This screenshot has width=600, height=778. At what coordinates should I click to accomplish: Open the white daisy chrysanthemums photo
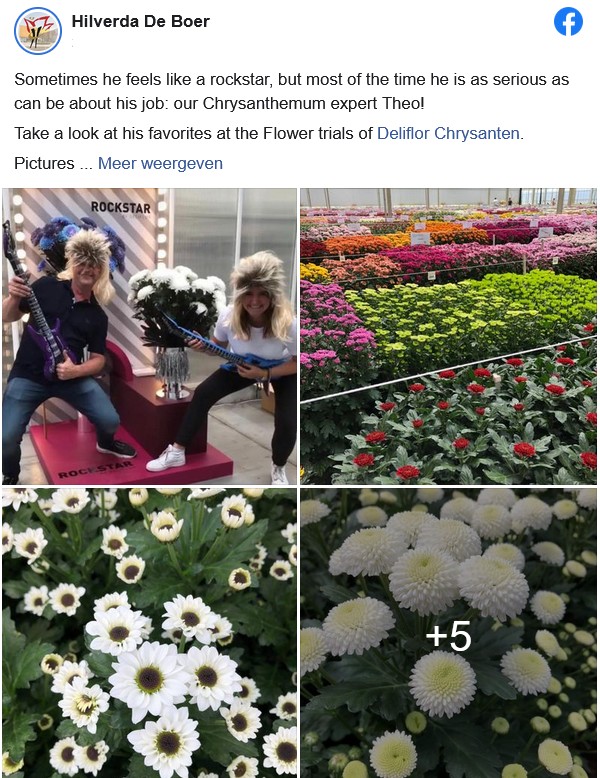click(150, 632)
